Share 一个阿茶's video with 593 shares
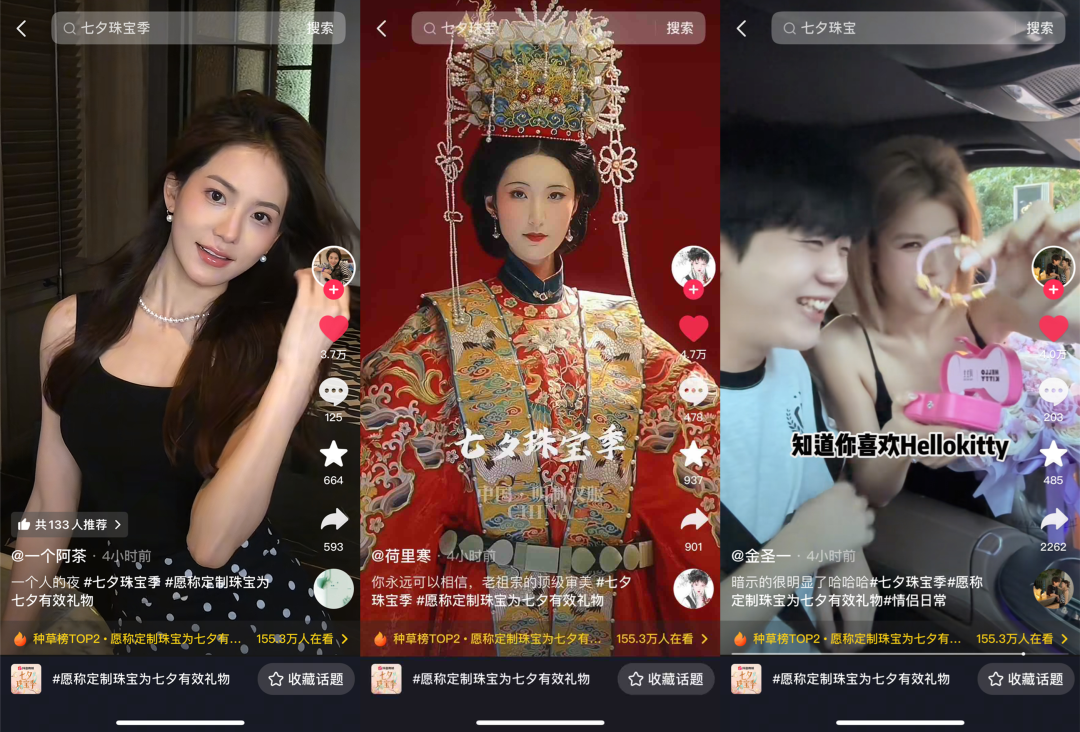1080x732 pixels. coord(333,520)
